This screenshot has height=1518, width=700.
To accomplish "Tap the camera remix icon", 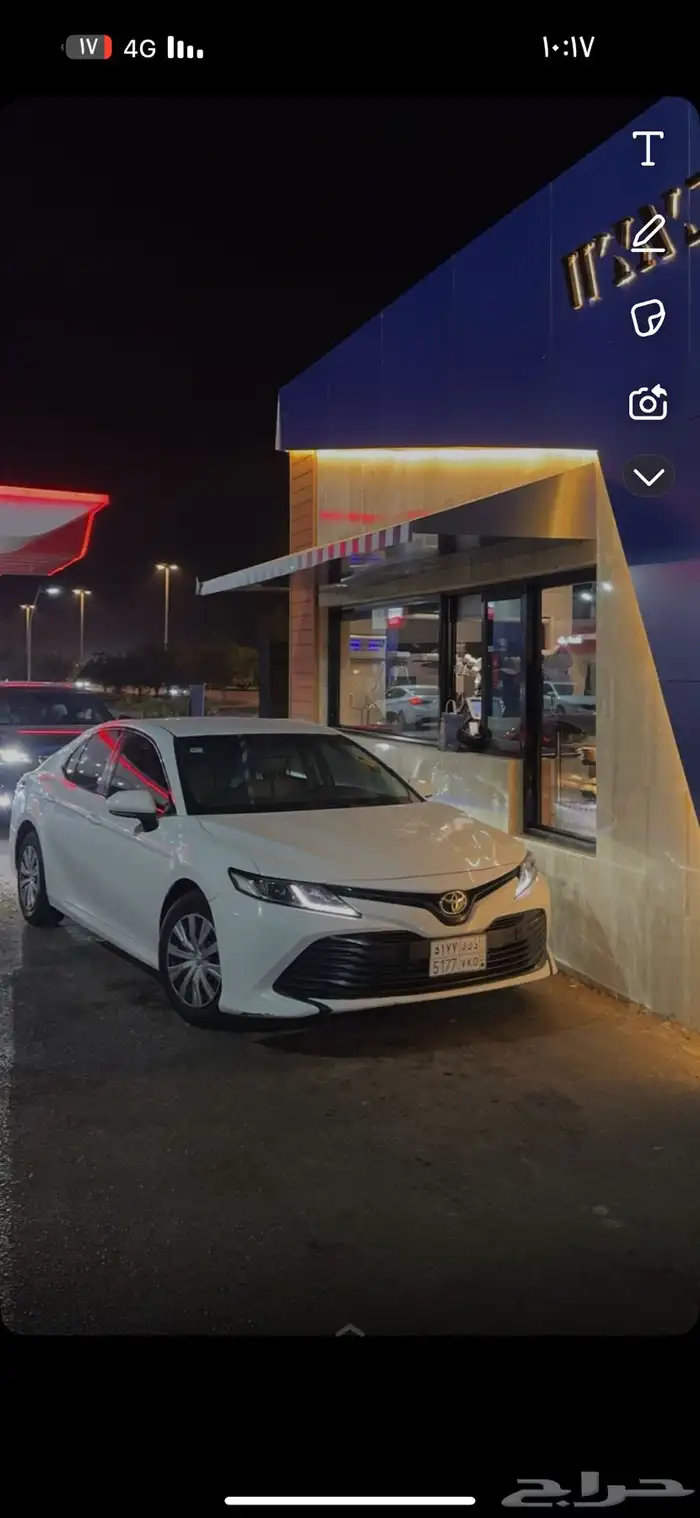I will tap(648, 403).
